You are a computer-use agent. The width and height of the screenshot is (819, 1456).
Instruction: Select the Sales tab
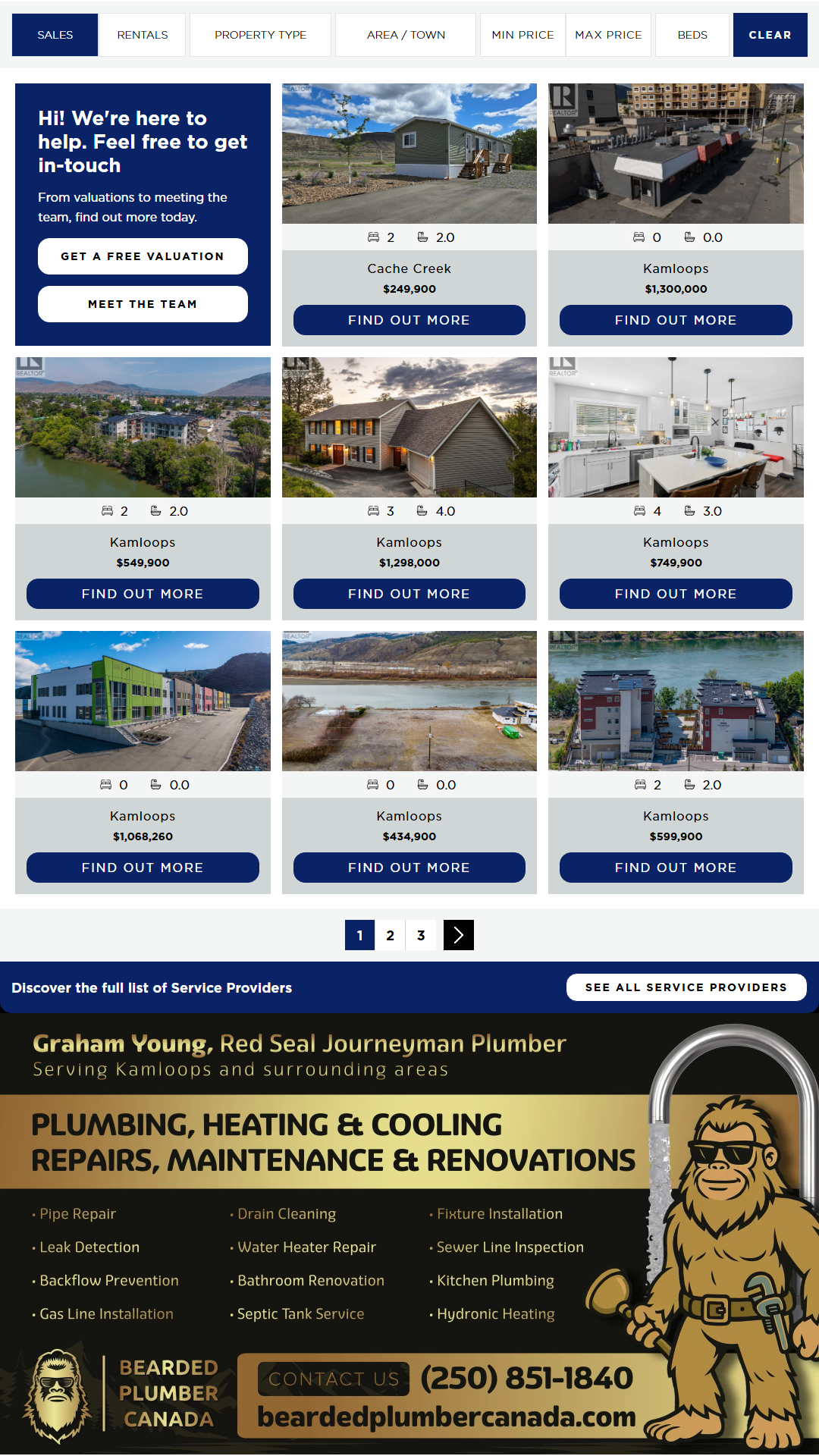click(55, 35)
